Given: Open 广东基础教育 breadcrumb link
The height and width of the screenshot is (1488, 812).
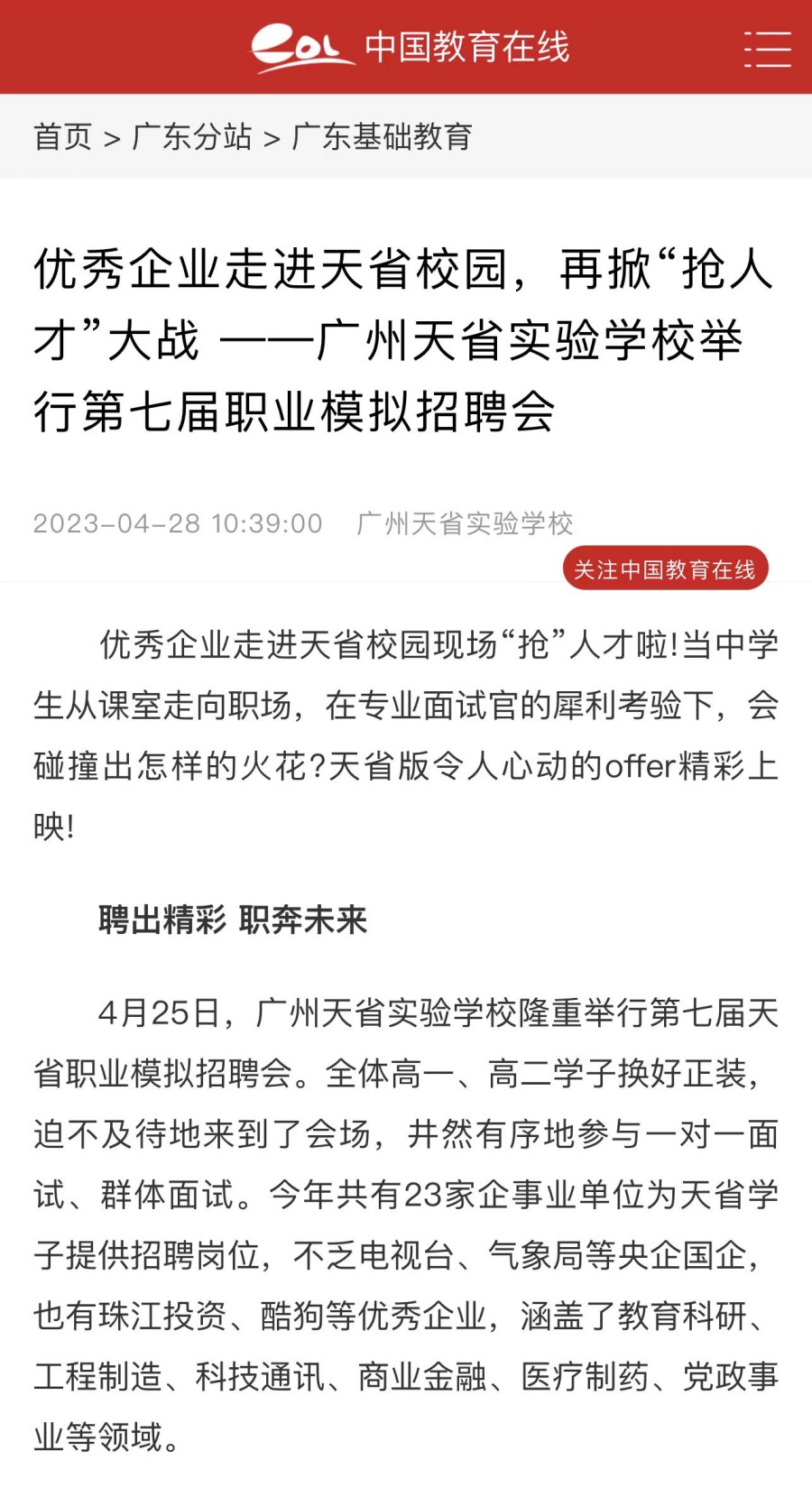Looking at the screenshot, I should click(382, 137).
